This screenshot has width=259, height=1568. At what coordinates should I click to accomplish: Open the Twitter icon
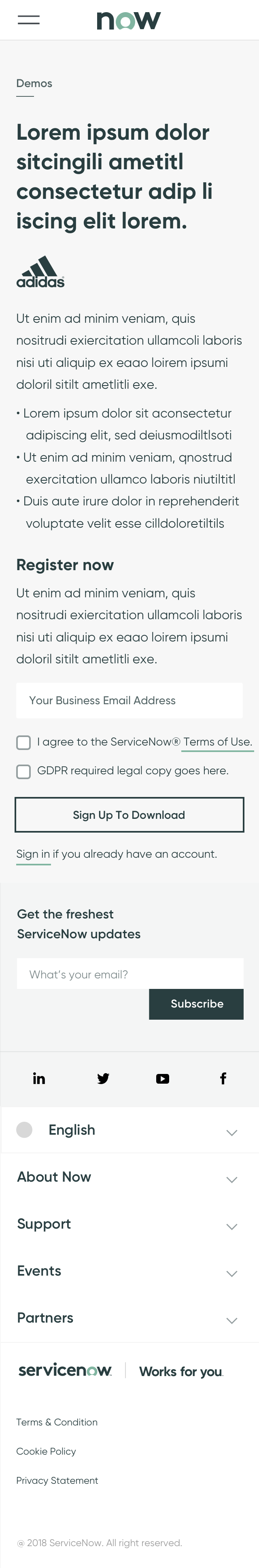tap(103, 1079)
